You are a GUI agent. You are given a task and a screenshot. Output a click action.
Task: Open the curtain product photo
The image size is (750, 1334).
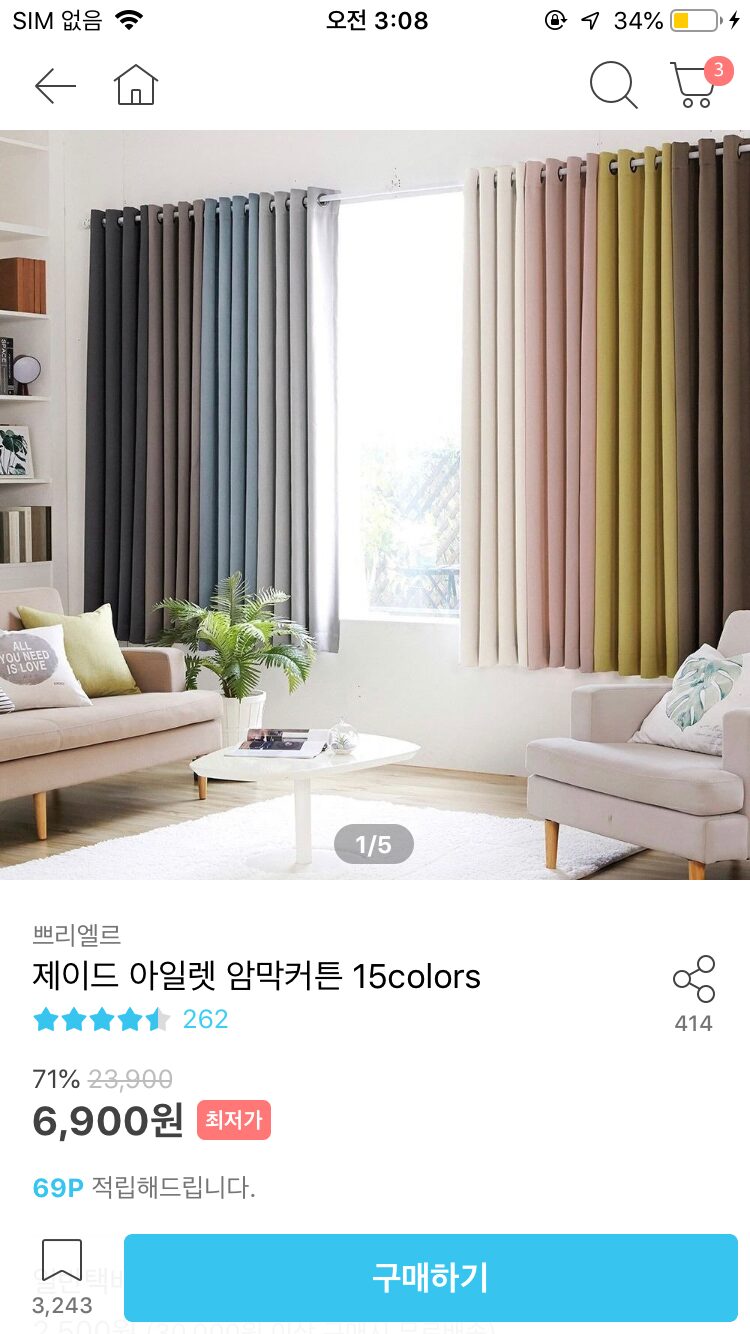coord(375,500)
